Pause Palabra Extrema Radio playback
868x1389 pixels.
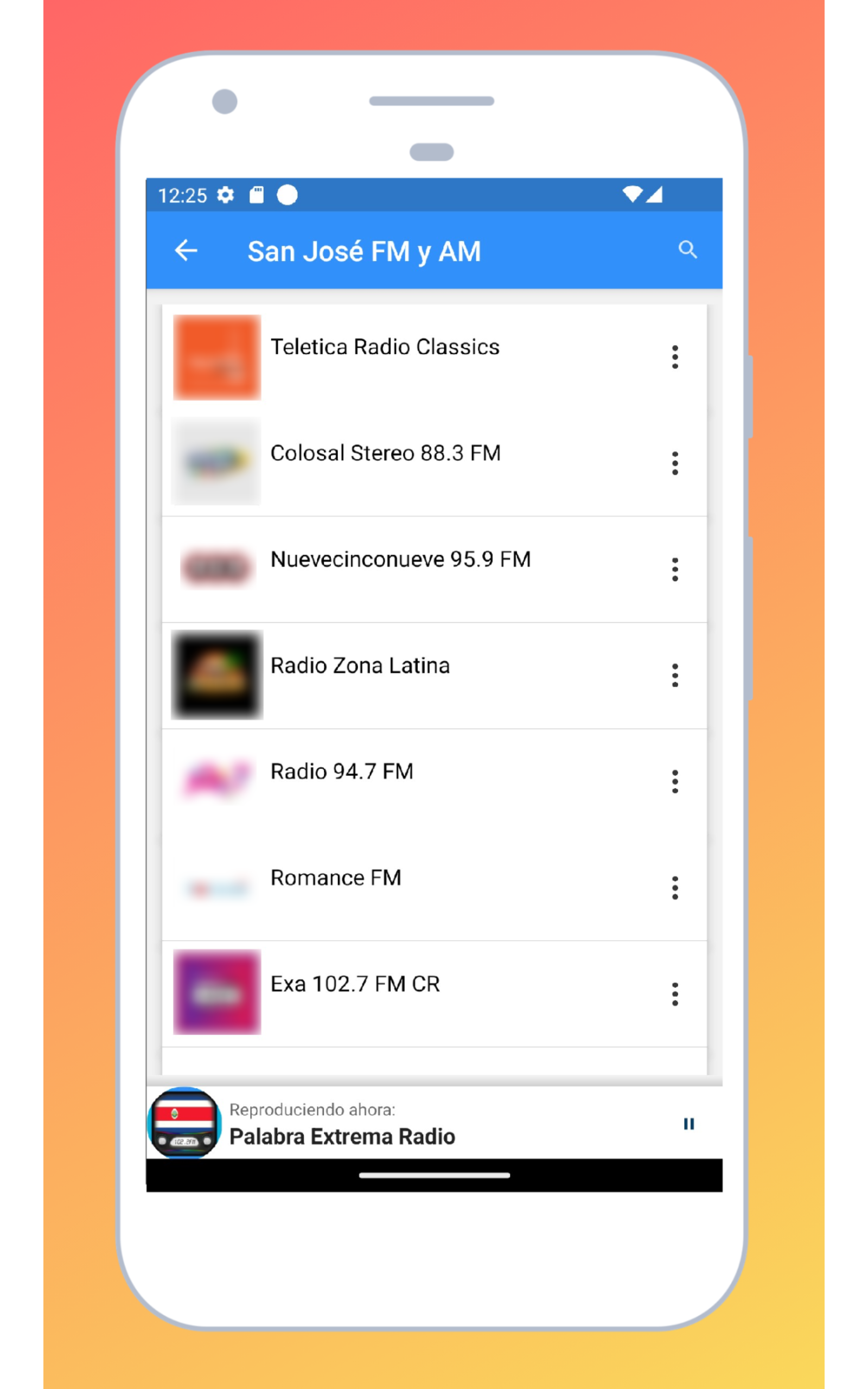[x=689, y=1124]
